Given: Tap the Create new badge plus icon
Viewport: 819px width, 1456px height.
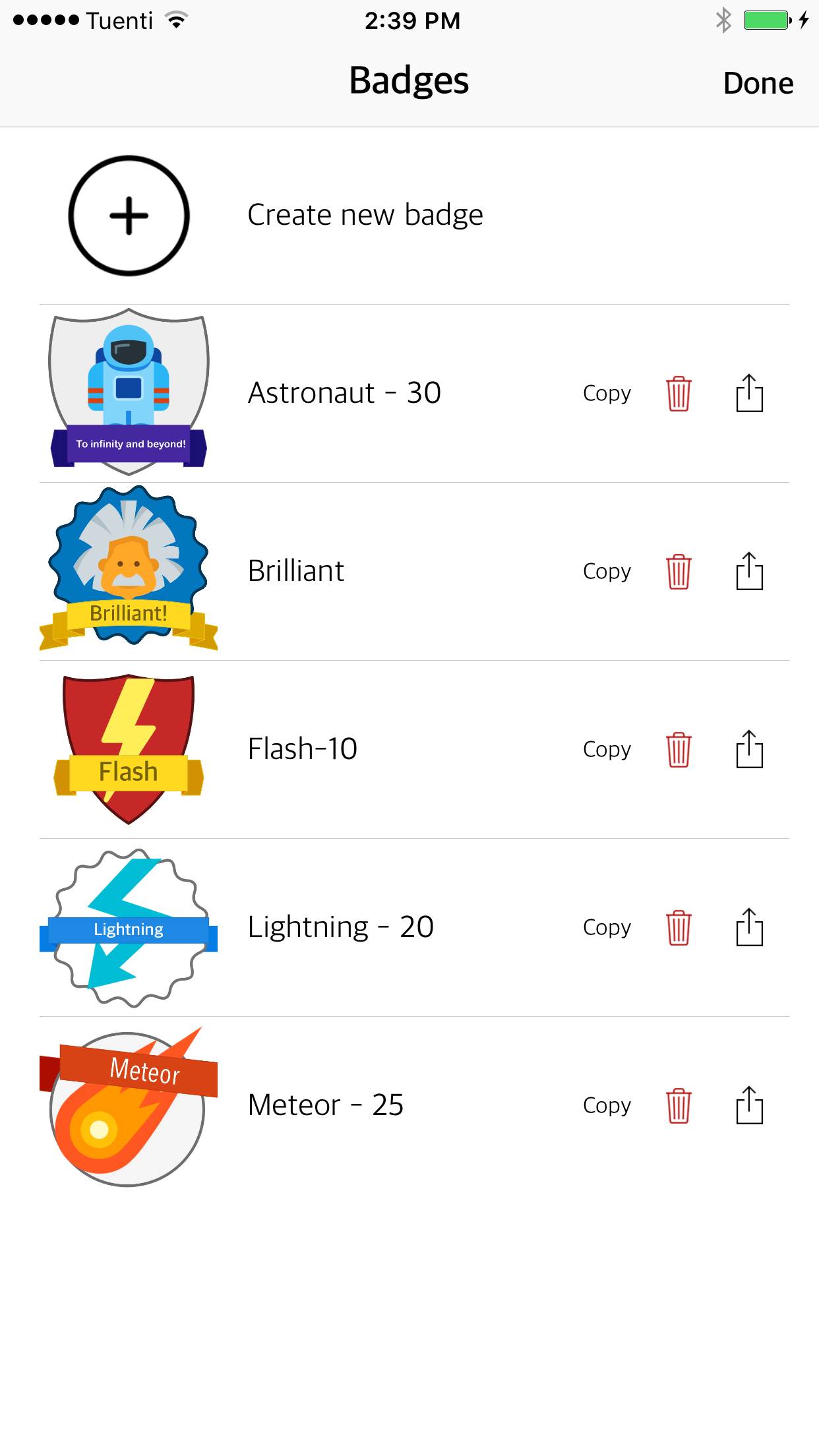Looking at the screenshot, I should tap(127, 215).
